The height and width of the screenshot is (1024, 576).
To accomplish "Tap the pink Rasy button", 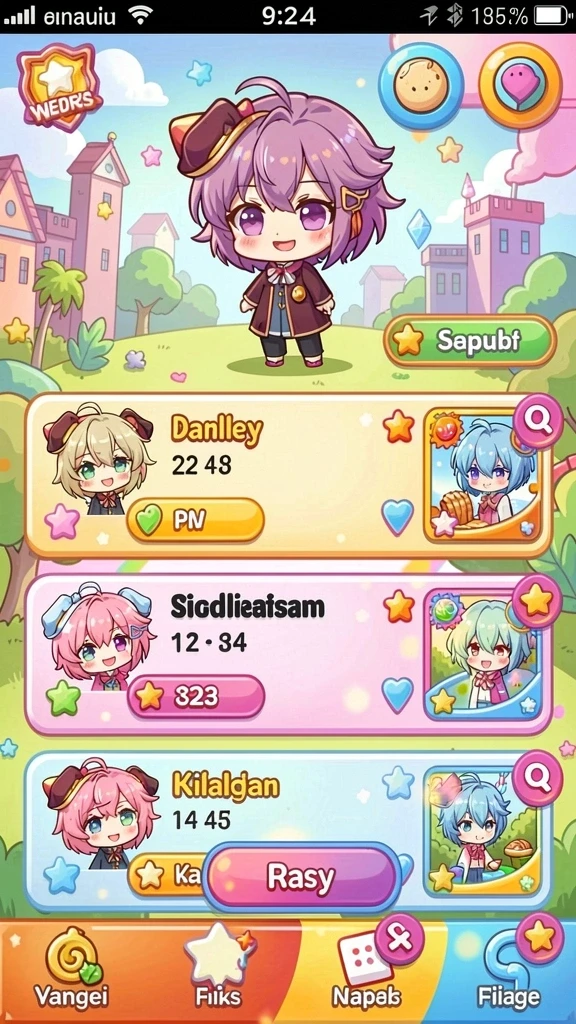I will 301,877.
